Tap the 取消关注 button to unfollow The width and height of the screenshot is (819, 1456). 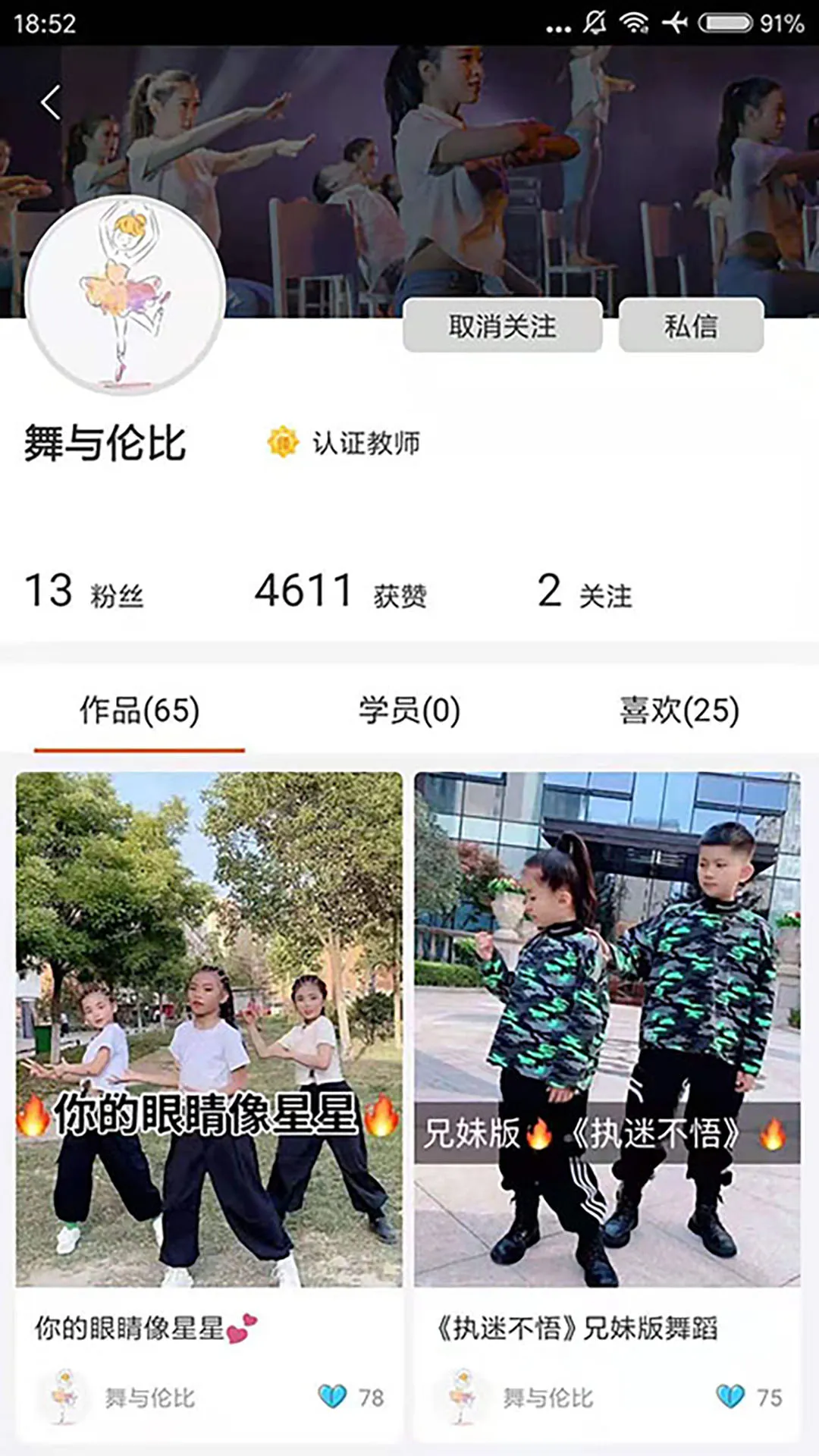coord(502,326)
